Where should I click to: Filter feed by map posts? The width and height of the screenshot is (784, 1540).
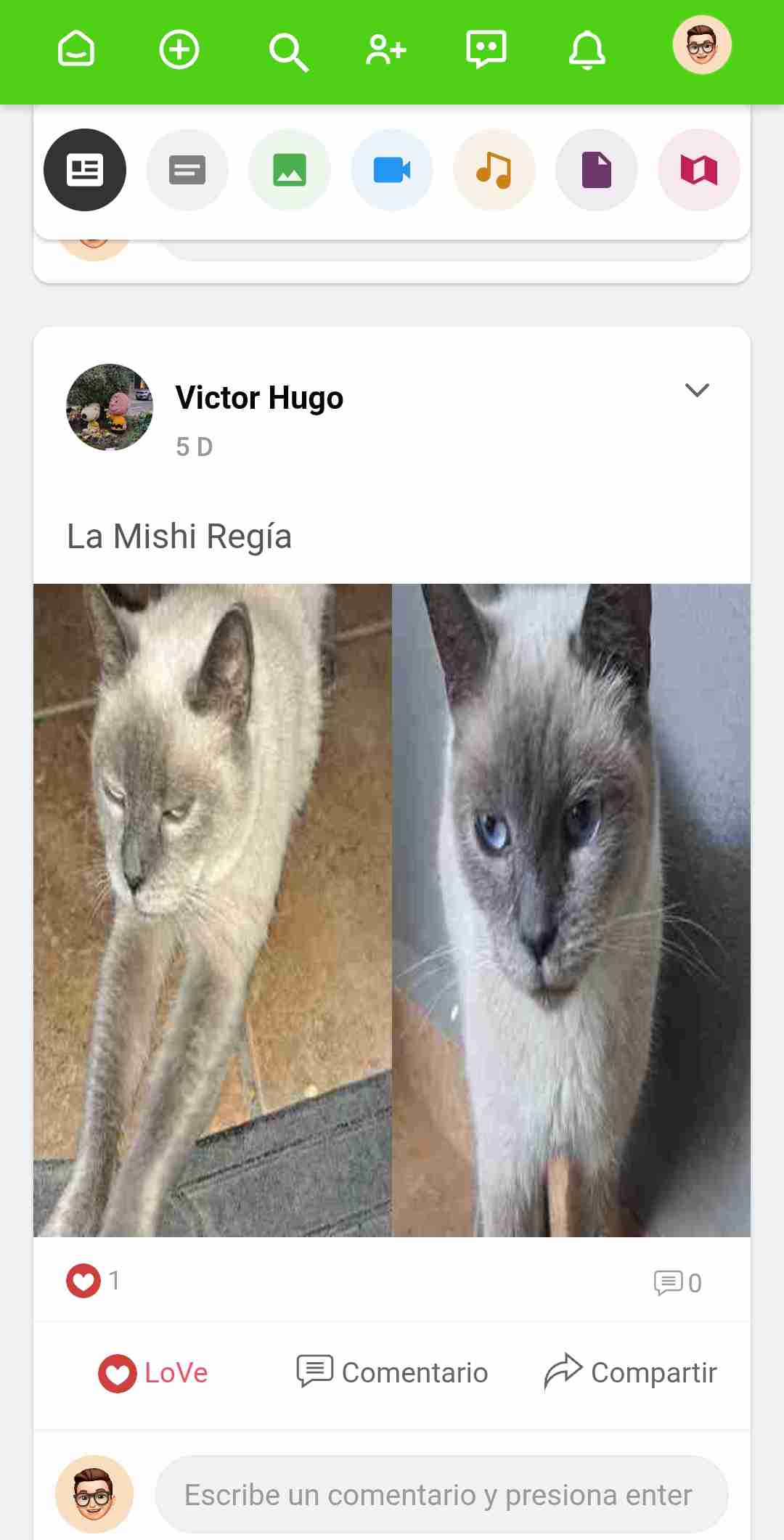(x=699, y=170)
